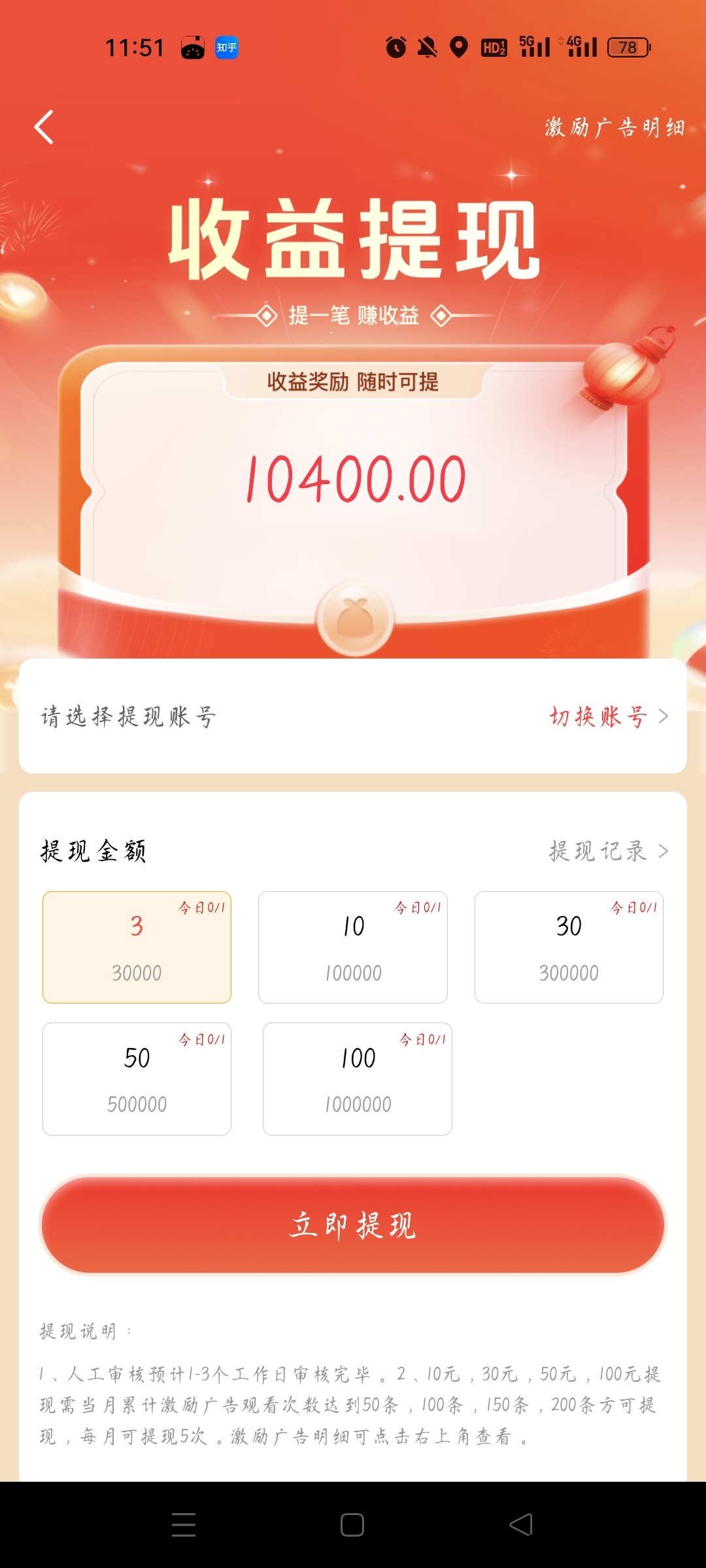706x1568 pixels.
Task: Choose the 50 yuan withdrawal amount
Action: pos(137,1079)
